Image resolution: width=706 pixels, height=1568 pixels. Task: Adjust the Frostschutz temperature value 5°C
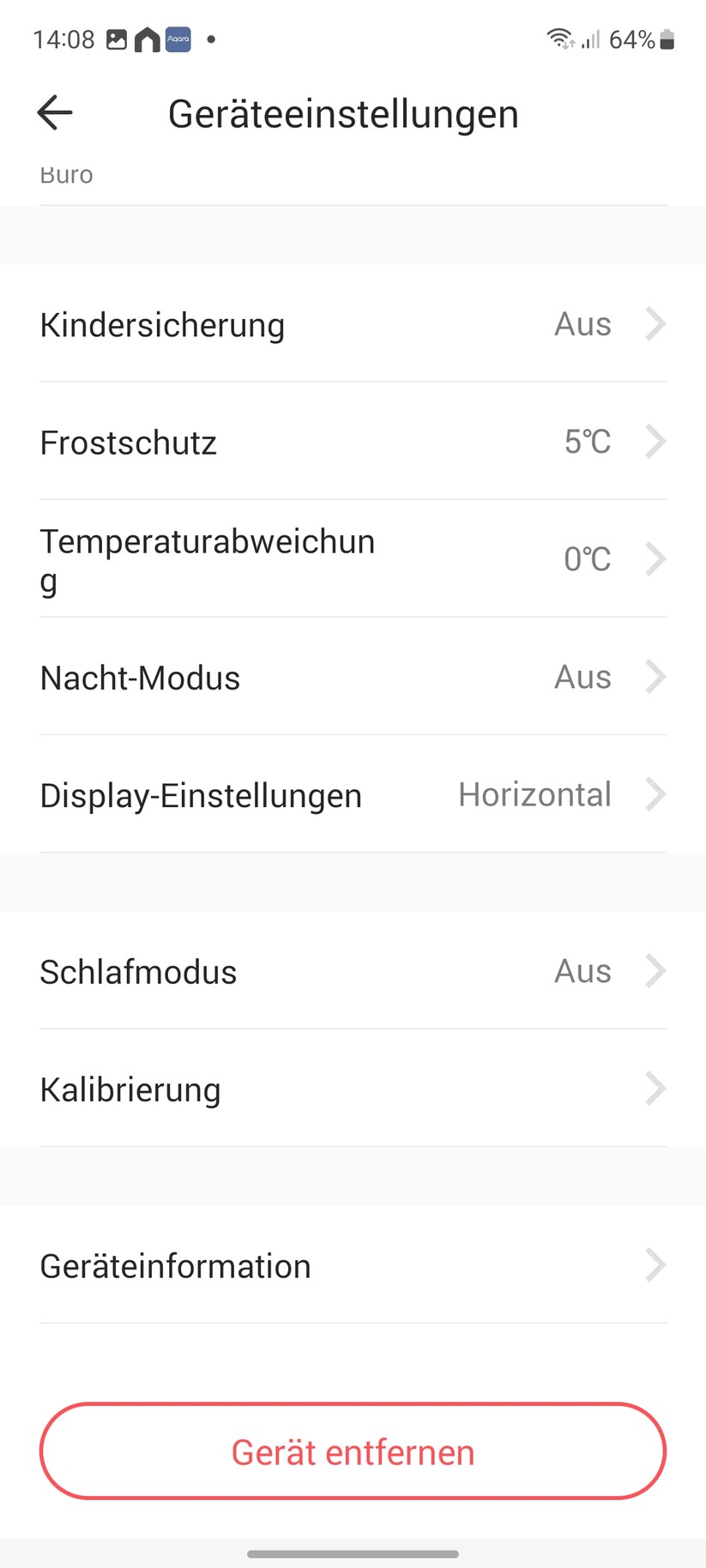point(586,442)
